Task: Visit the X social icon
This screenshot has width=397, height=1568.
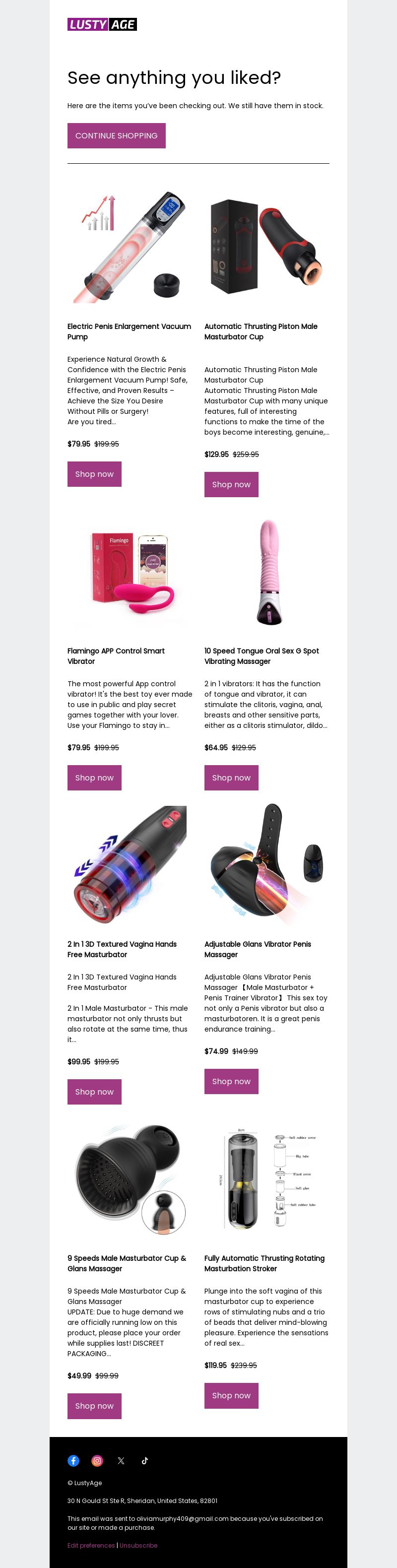Action: click(x=121, y=1461)
